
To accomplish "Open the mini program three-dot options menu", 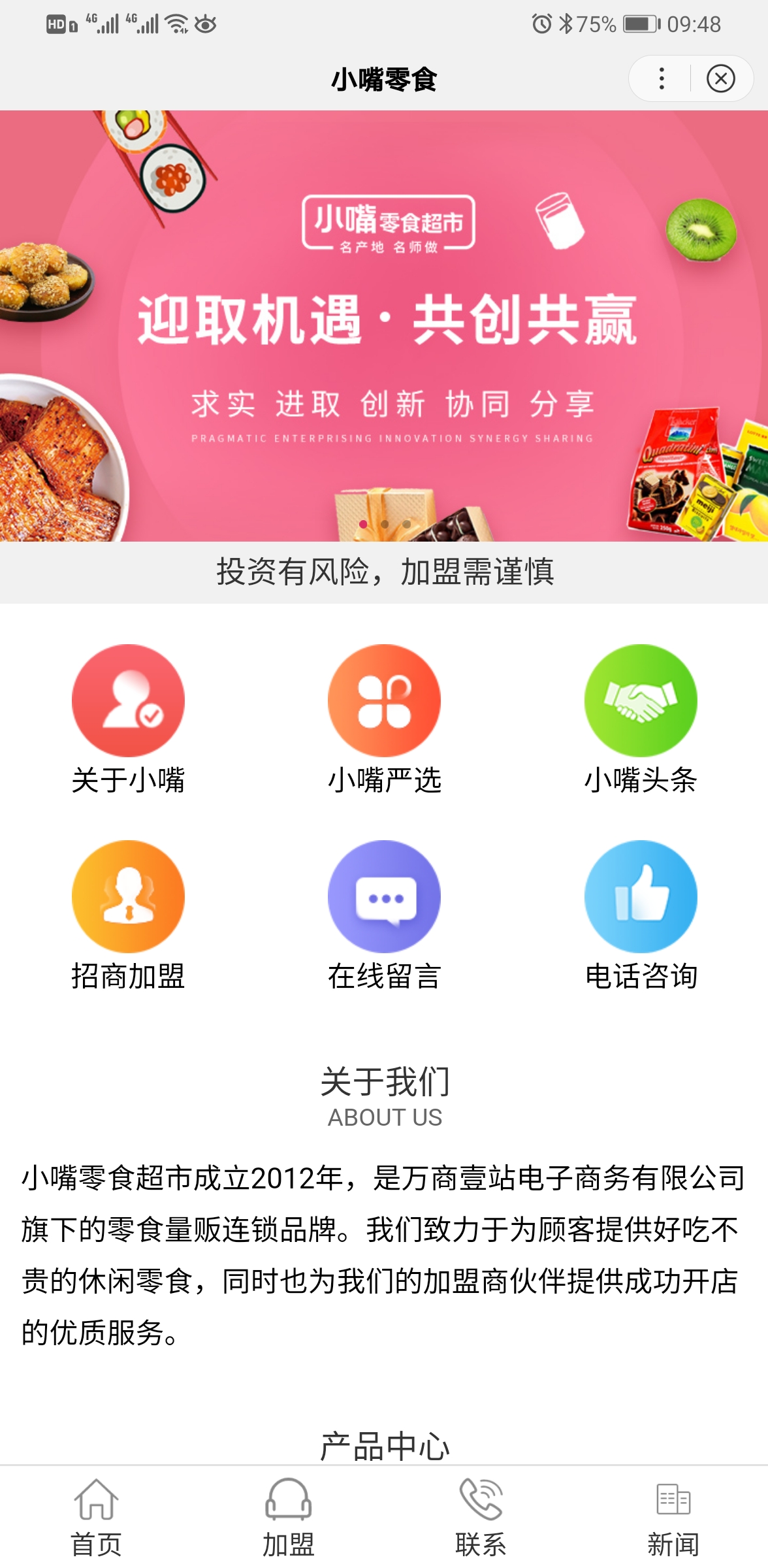I will click(x=662, y=76).
